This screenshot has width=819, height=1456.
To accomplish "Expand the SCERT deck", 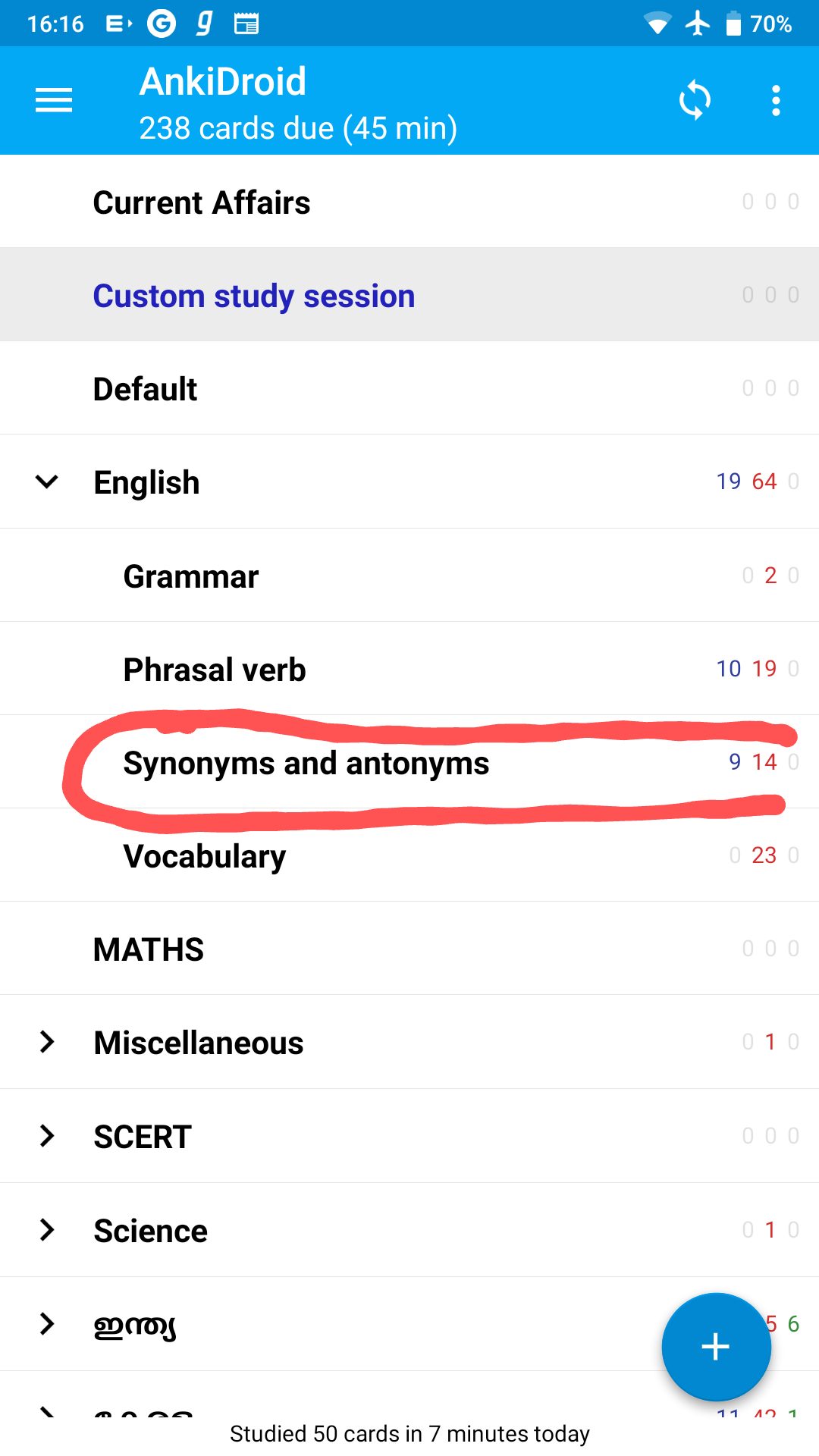I will pos(47,1136).
